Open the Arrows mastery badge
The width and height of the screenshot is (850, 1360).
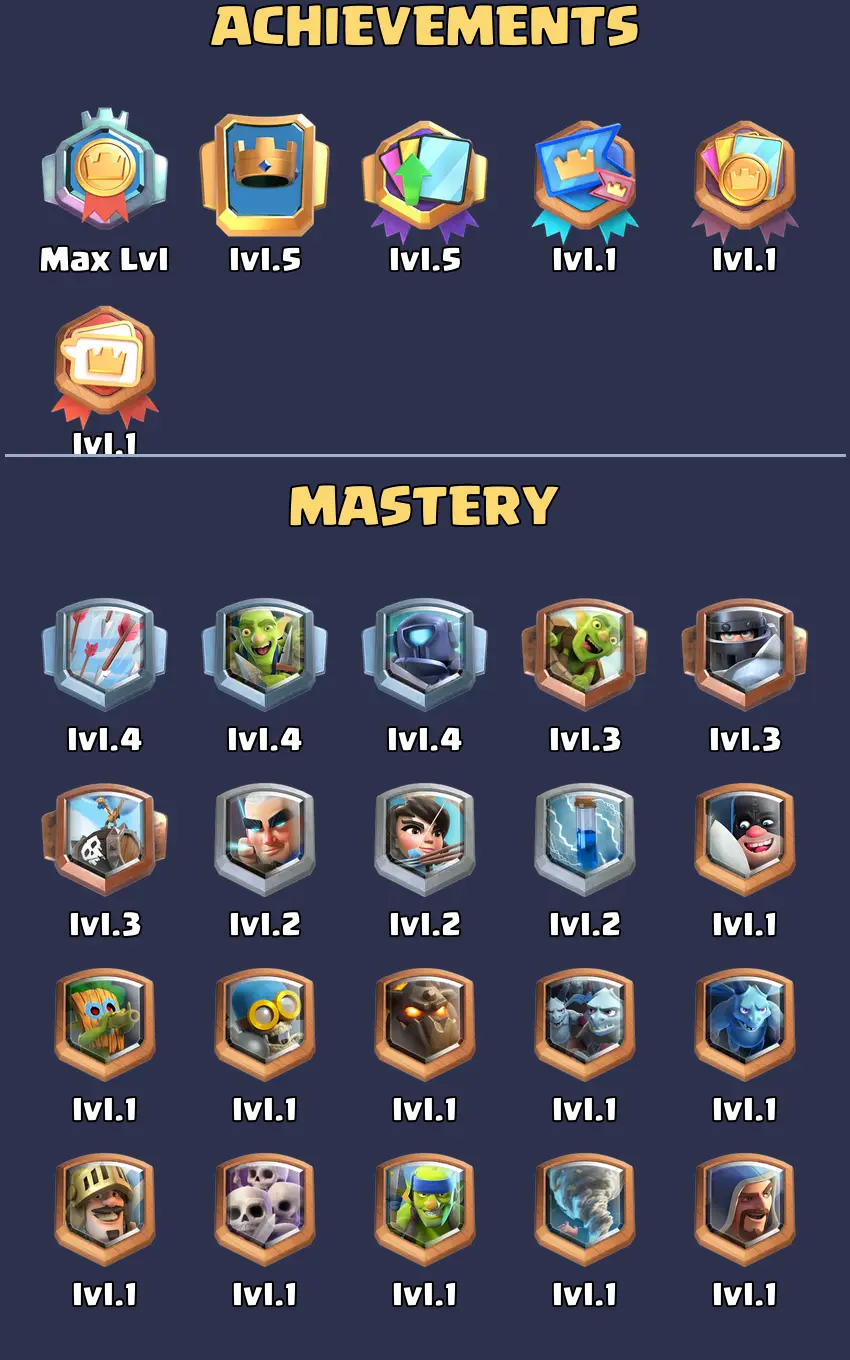pyautogui.click(x=104, y=654)
